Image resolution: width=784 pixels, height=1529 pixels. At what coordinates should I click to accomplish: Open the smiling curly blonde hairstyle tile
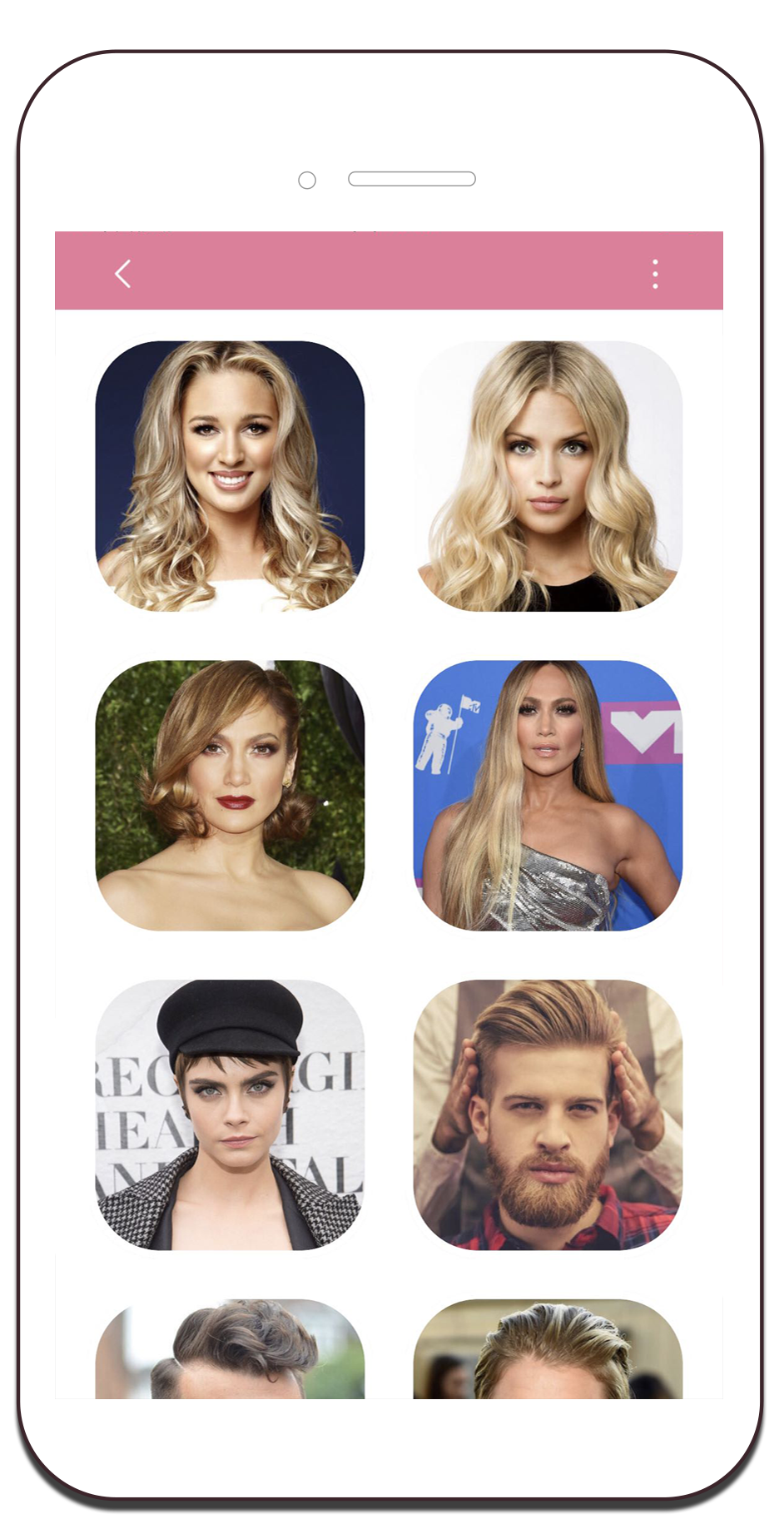coord(230,476)
